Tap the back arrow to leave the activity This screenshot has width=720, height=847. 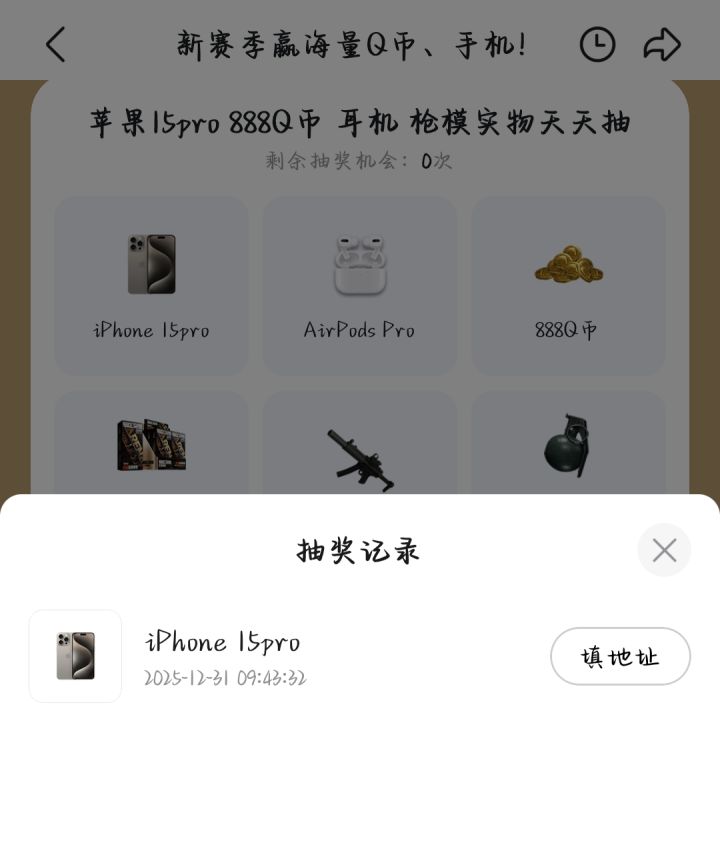(x=55, y=44)
